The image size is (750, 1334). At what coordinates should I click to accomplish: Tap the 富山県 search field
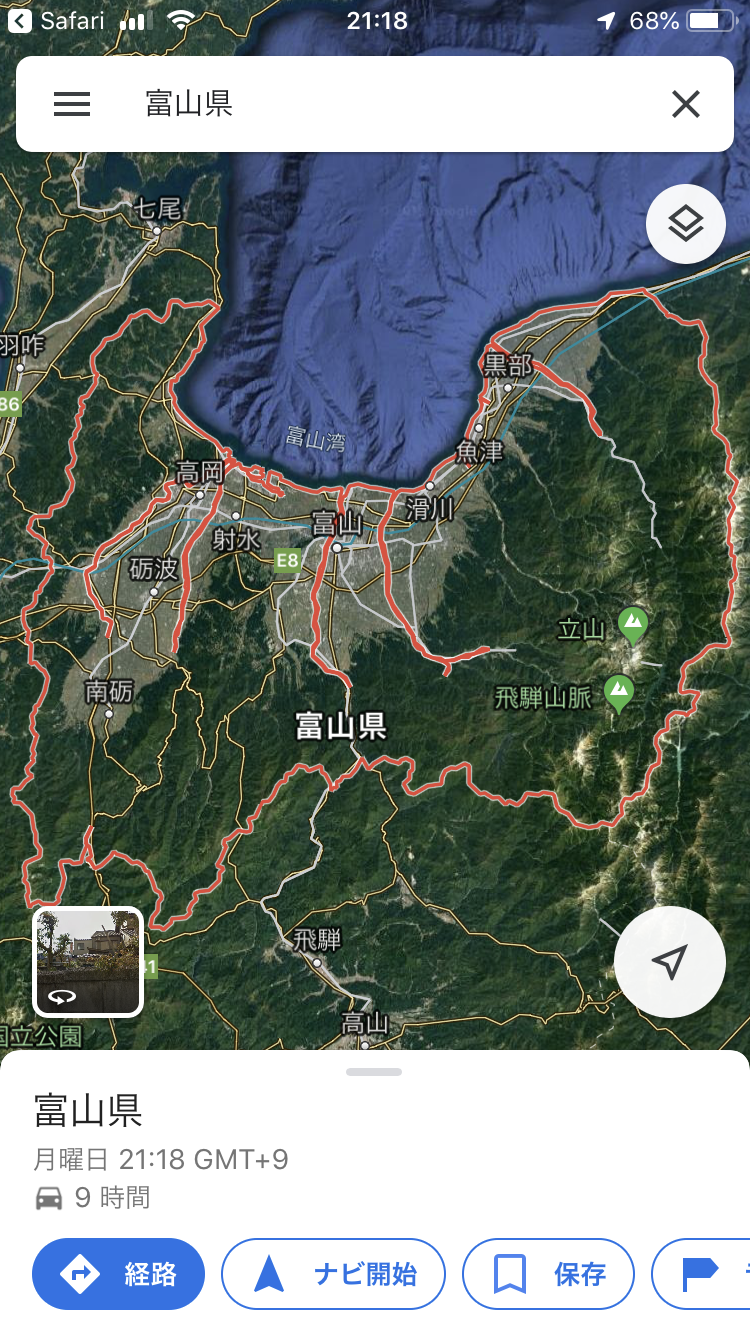[x=380, y=104]
